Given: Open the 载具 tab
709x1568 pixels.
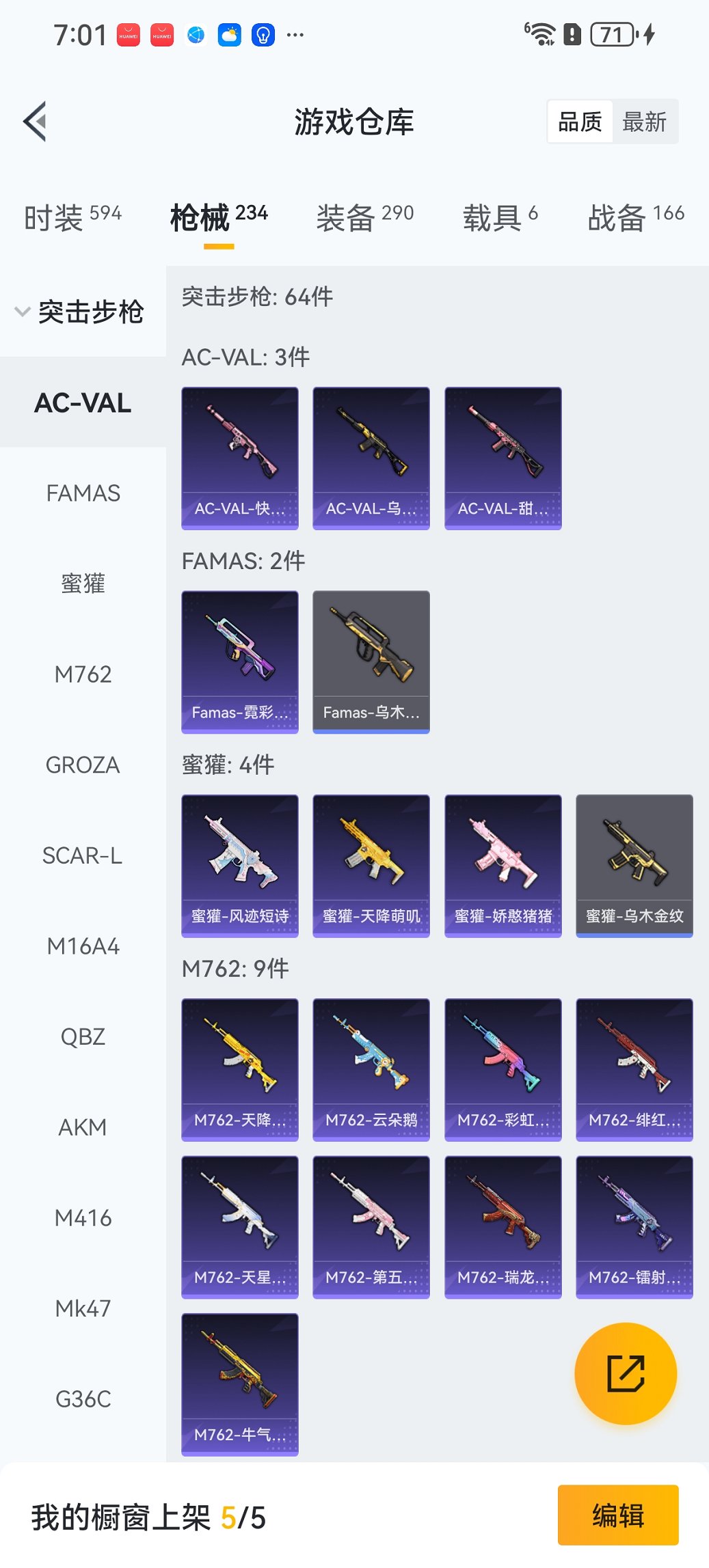Looking at the screenshot, I should 500,217.
